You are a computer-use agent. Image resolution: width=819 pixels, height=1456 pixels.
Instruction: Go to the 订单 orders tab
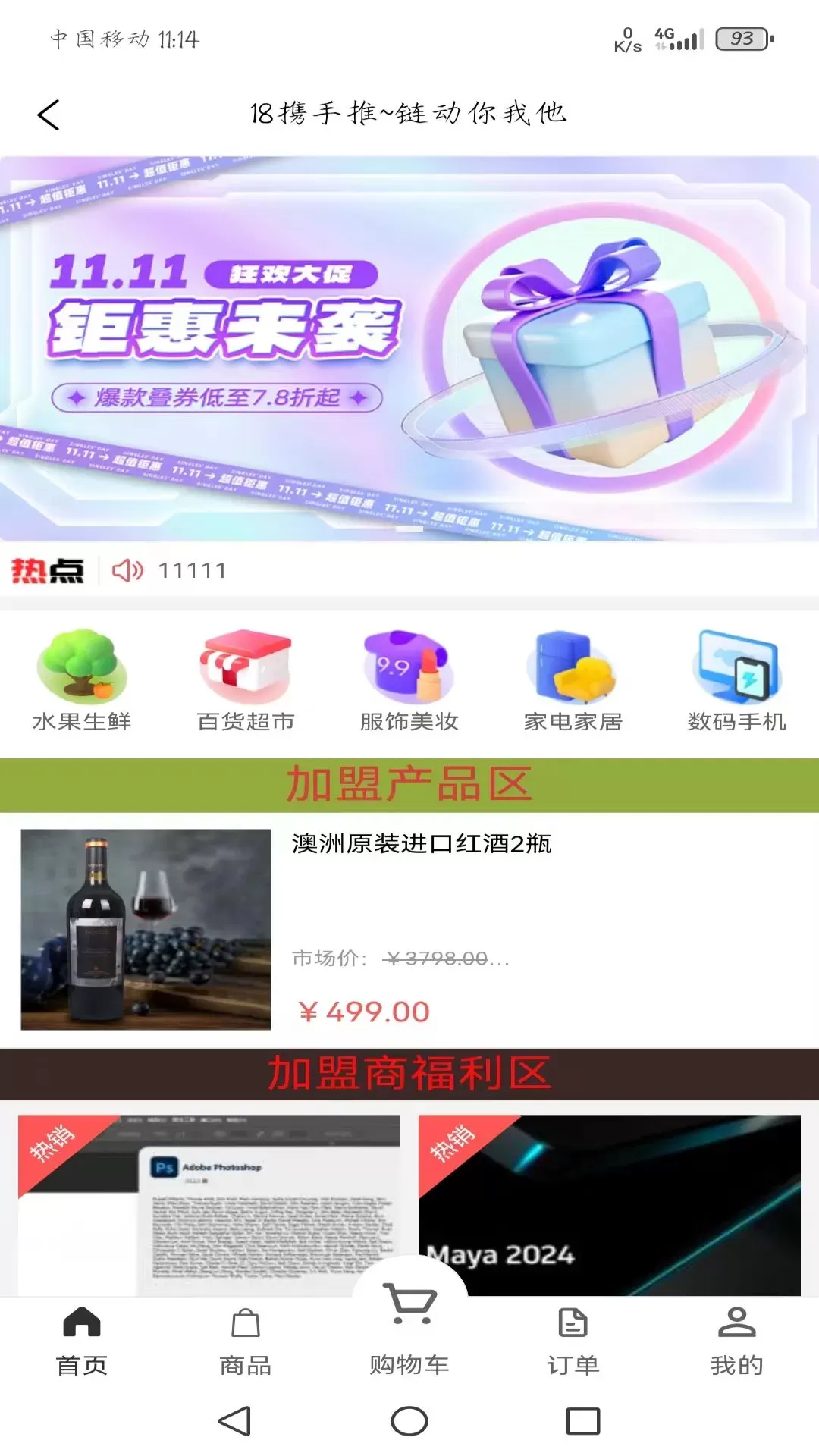click(573, 1341)
